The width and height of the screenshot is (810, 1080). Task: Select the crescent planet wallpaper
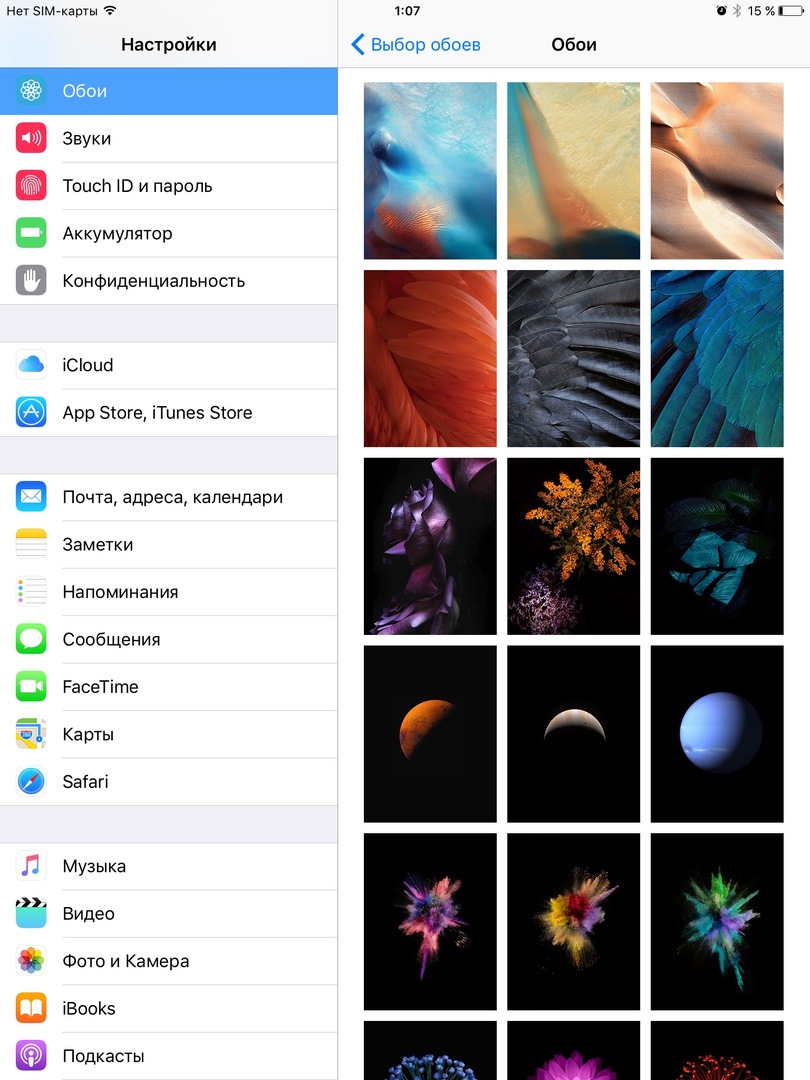573,734
